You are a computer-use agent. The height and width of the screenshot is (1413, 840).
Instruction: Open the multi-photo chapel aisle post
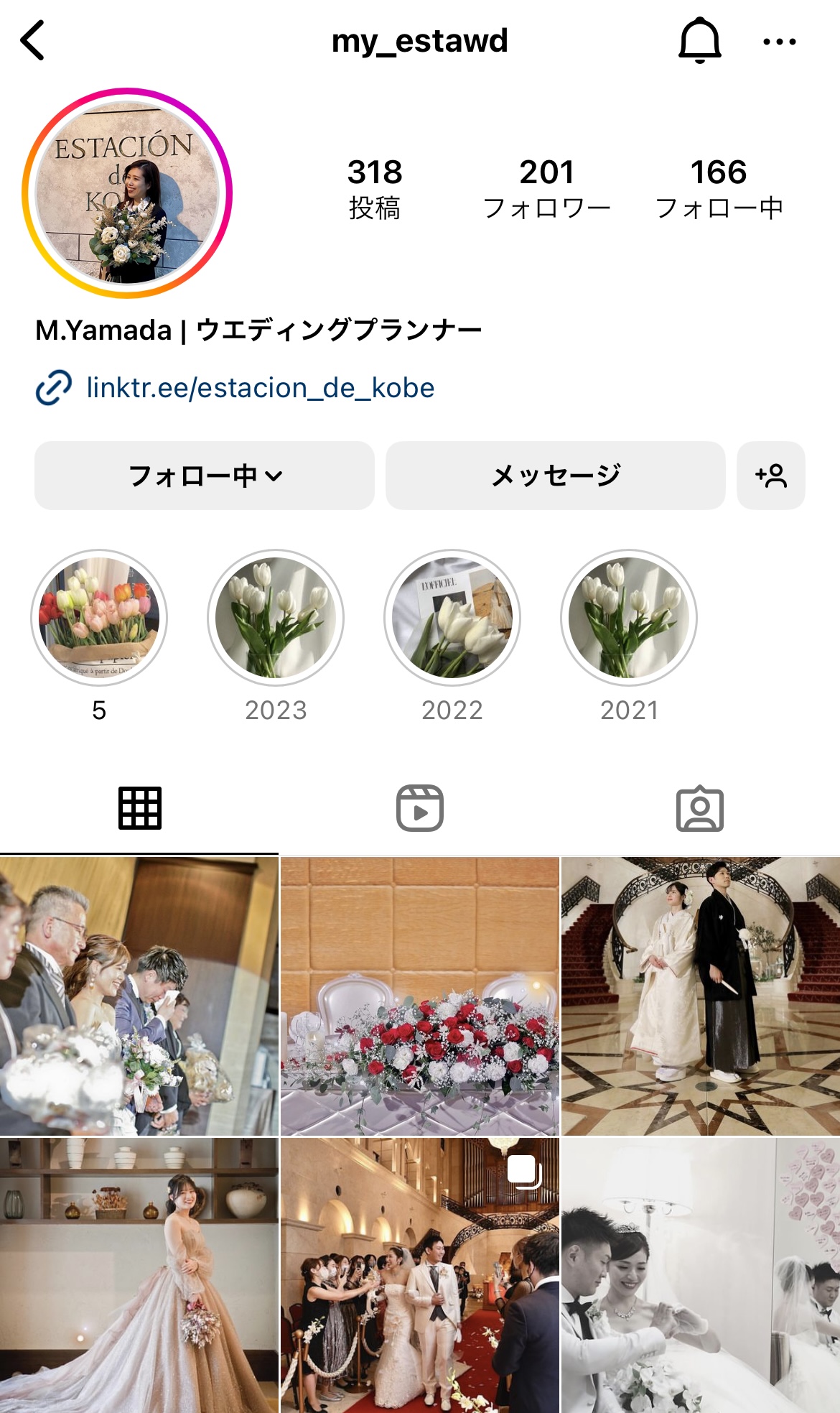pyautogui.click(x=420, y=1275)
